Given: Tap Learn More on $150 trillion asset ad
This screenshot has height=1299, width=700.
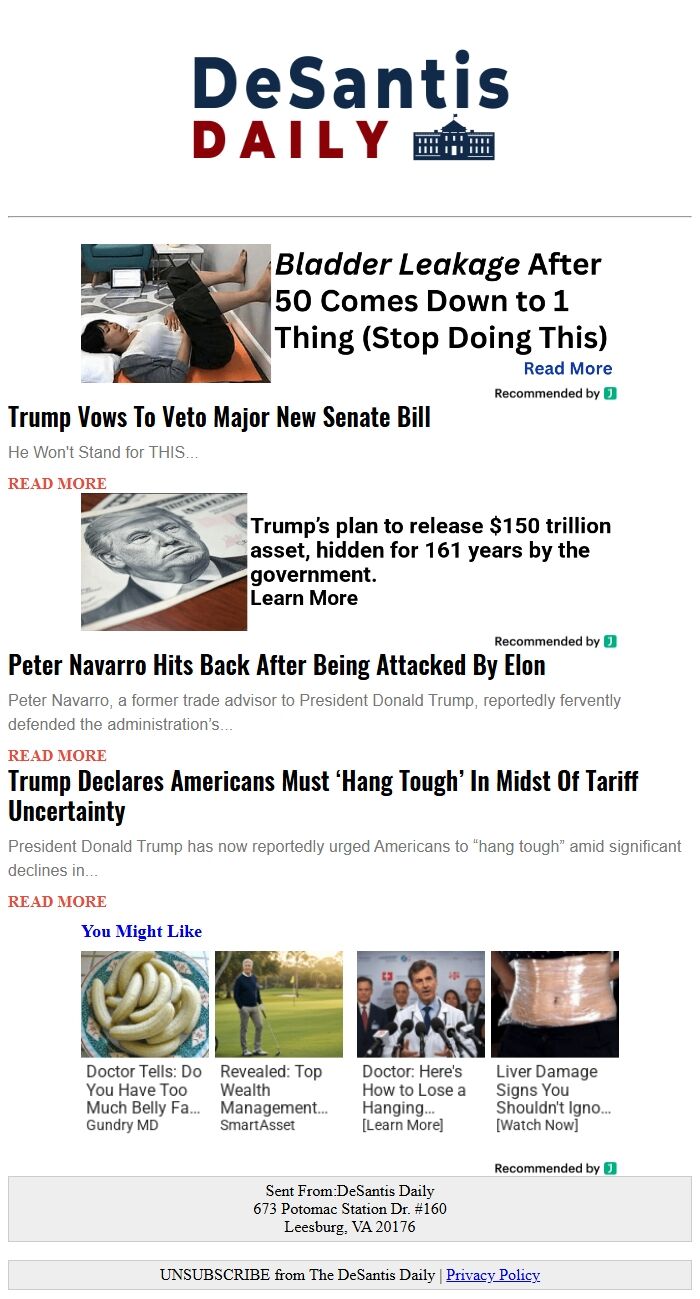Looking at the screenshot, I should click(303, 598).
